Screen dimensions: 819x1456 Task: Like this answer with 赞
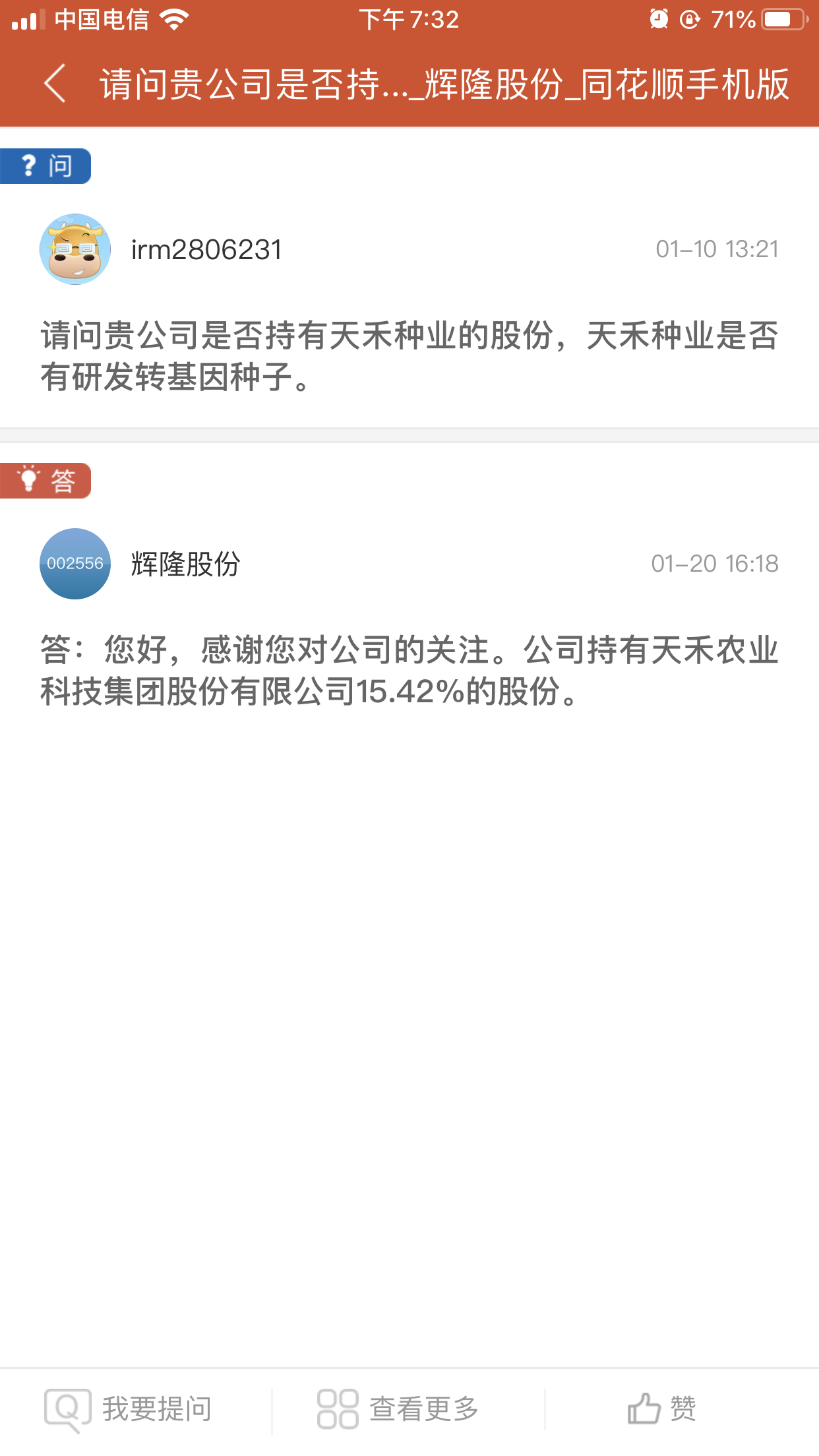tap(661, 1409)
